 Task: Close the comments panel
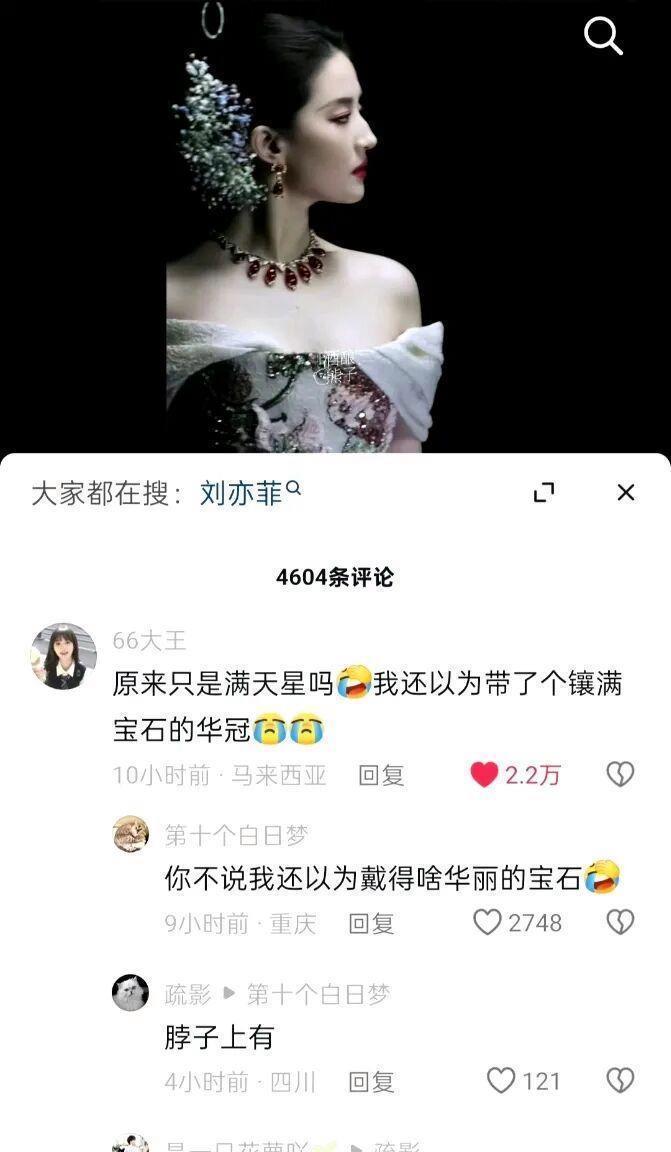625,492
